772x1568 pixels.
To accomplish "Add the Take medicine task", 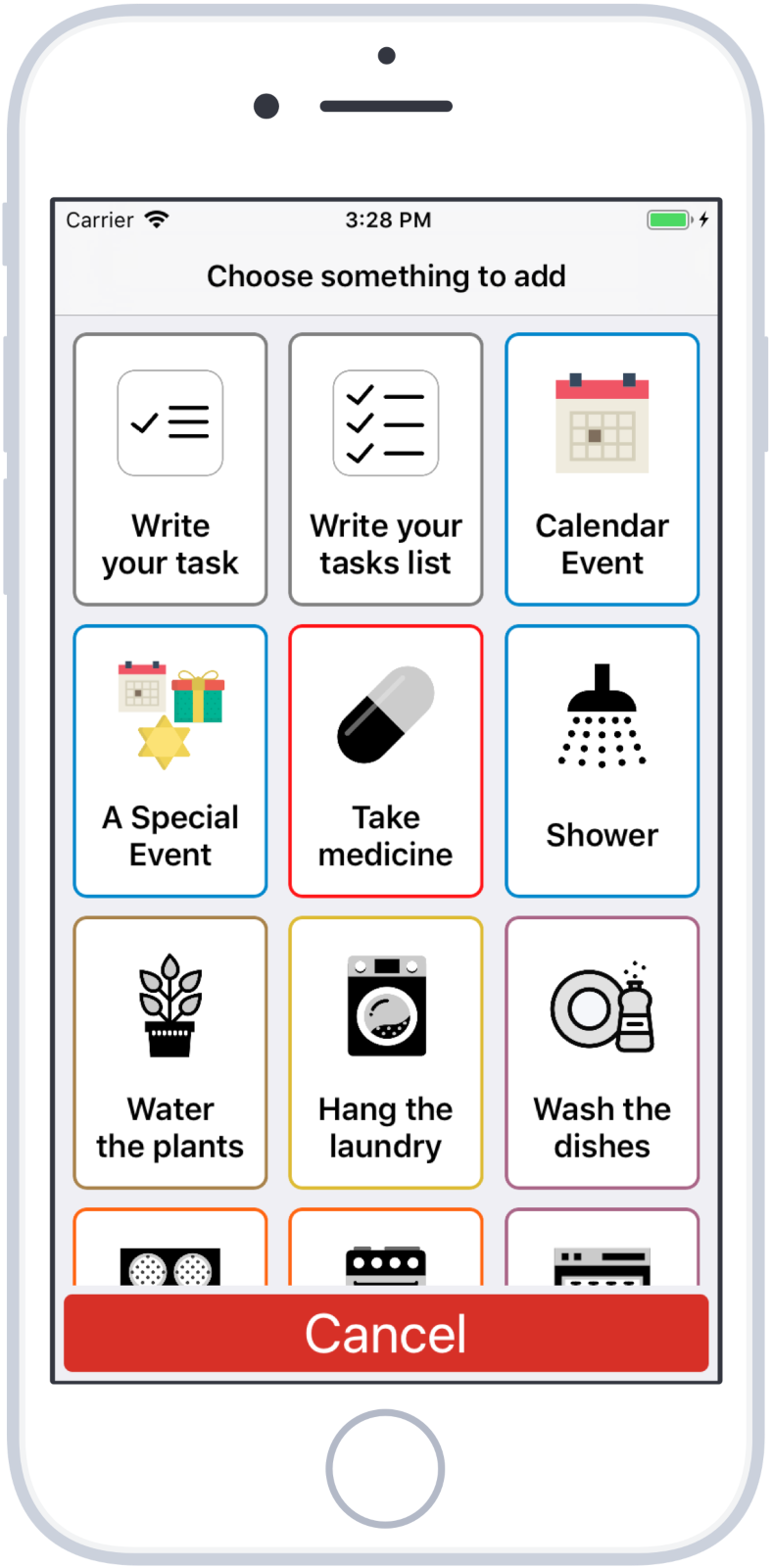I will coord(386,760).
